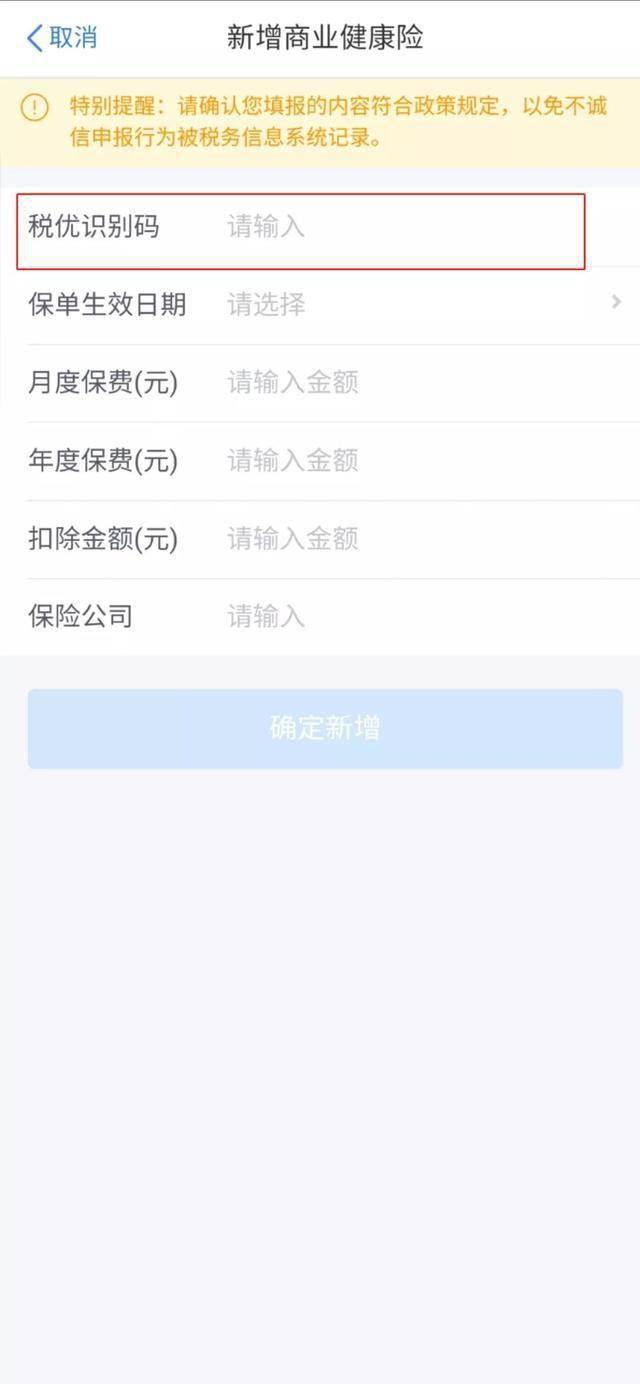
Task: Focus the 保险公司 text field
Action: click(420, 616)
